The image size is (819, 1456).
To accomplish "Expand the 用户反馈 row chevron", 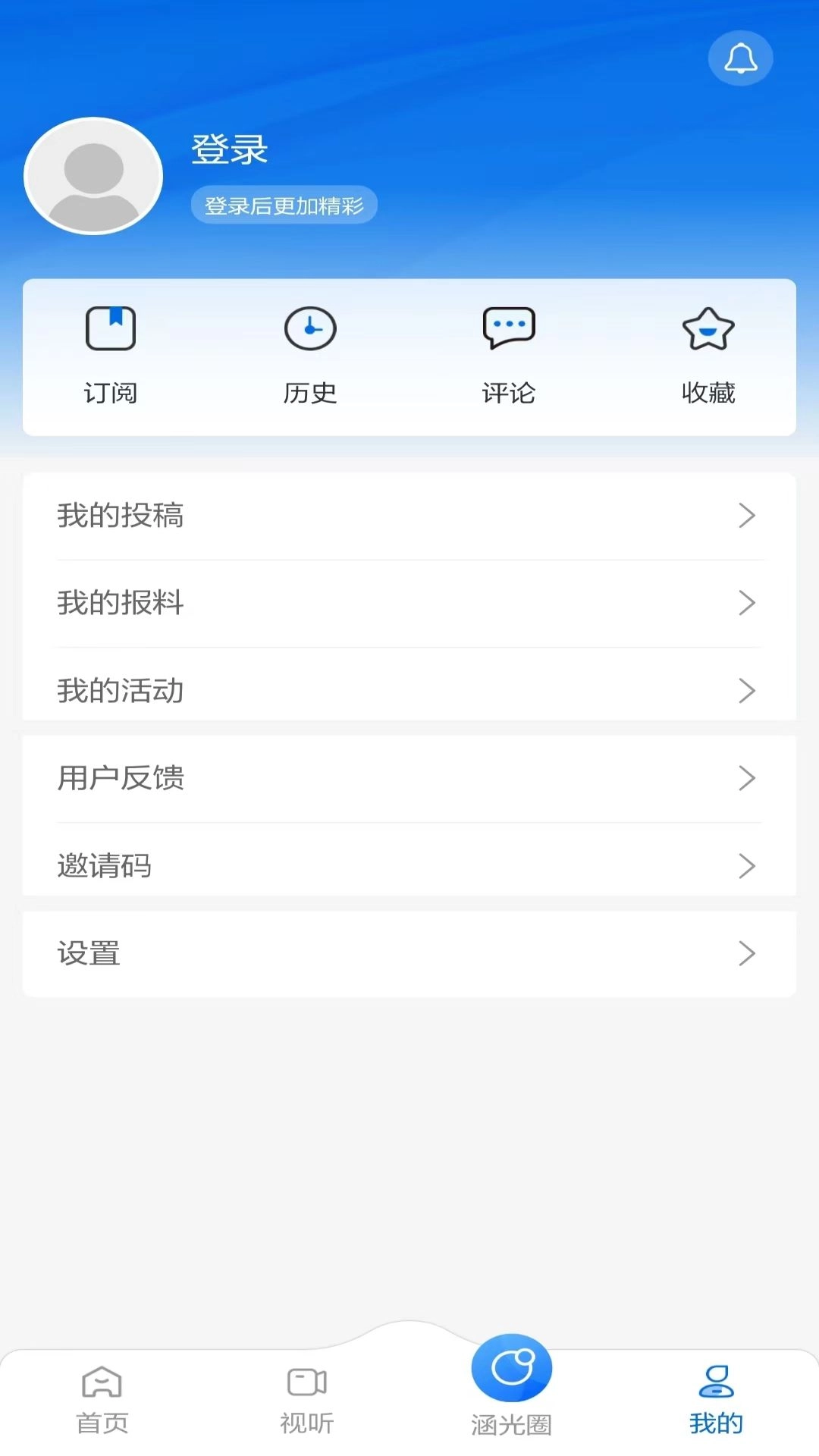I will click(x=749, y=778).
